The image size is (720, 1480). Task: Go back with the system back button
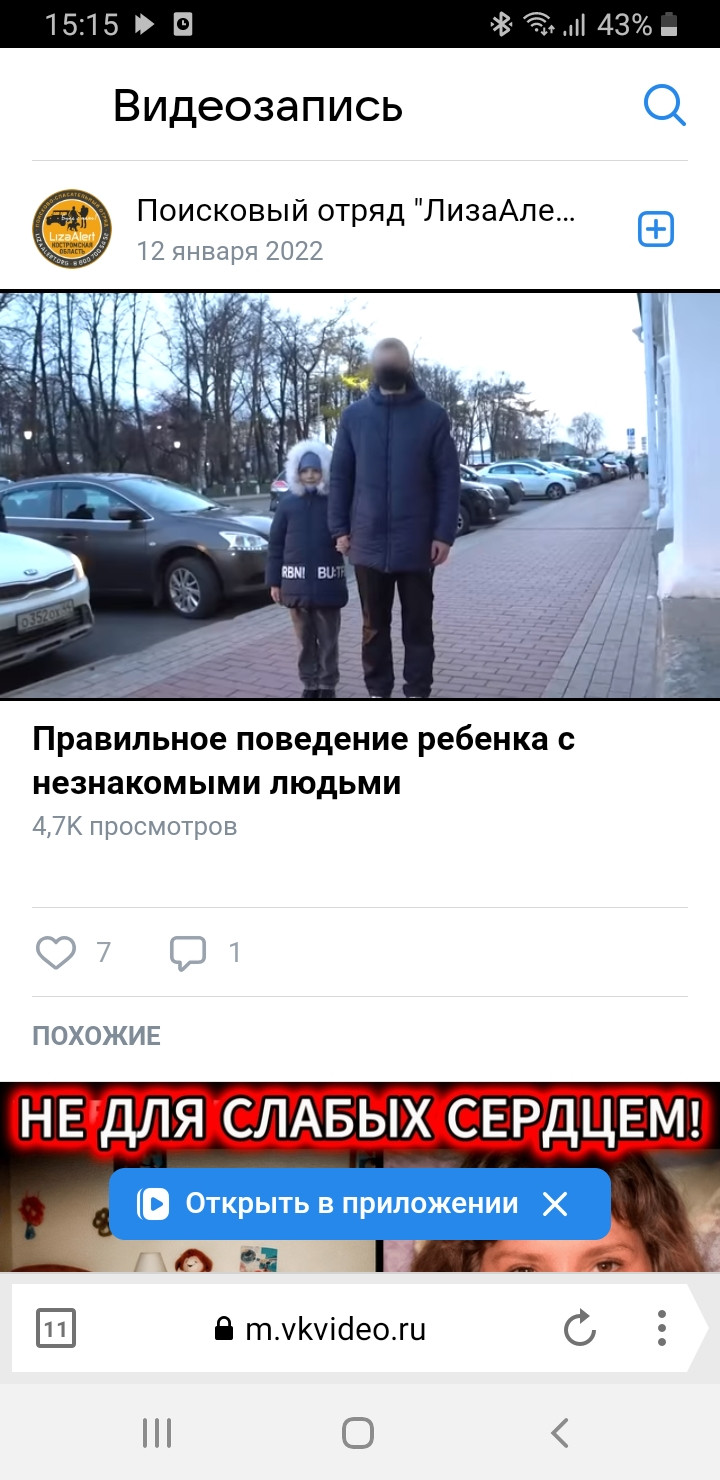click(x=560, y=1432)
